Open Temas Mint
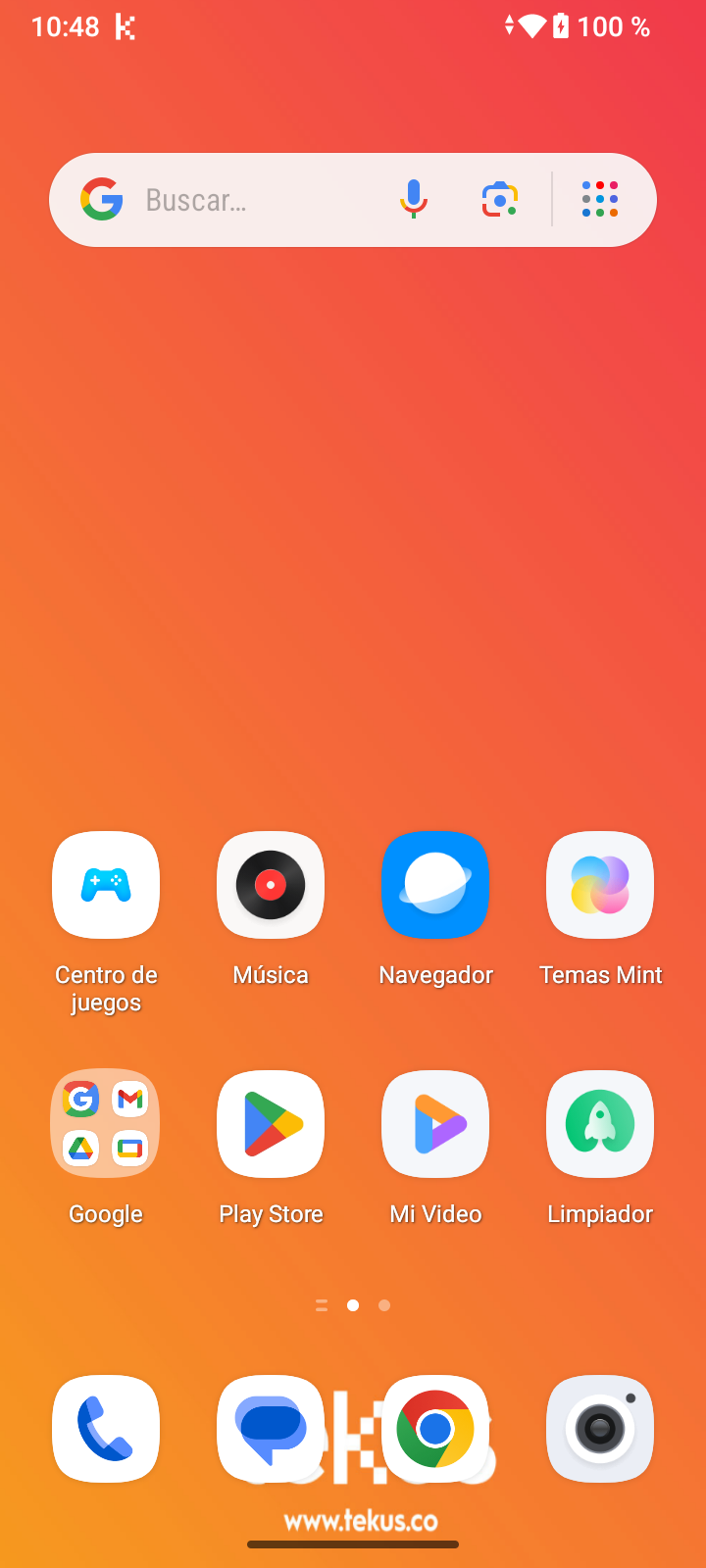 599,885
